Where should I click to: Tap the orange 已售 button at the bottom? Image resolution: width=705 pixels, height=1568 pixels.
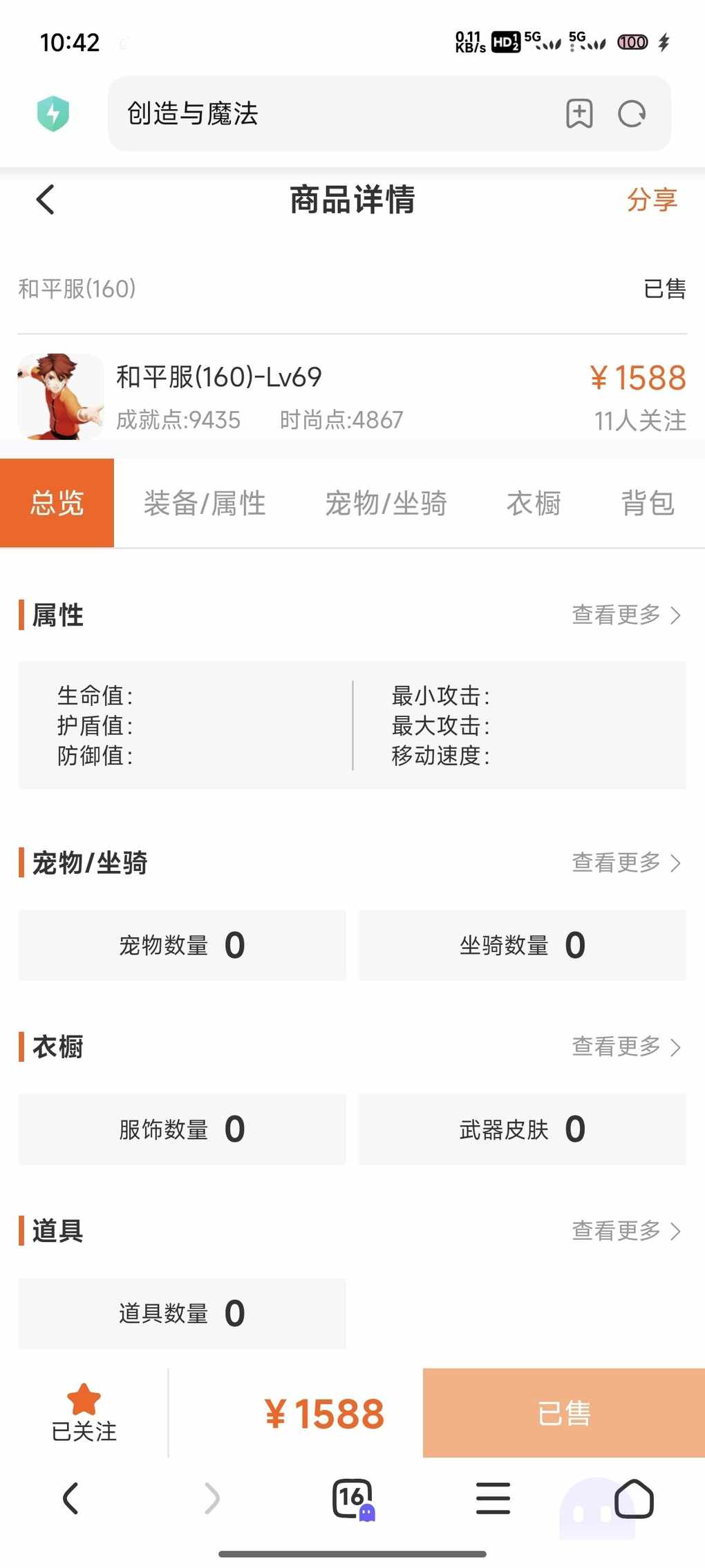tap(564, 1413)
